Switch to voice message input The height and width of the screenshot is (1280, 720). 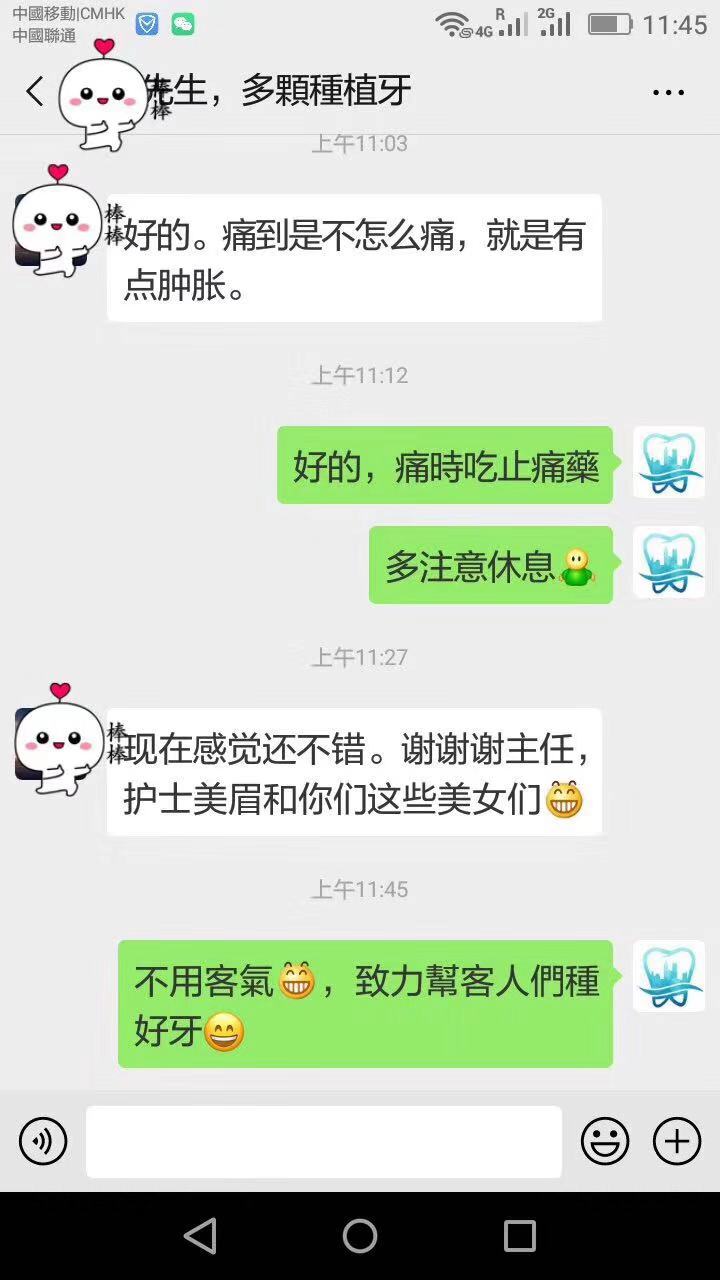coord(43,1141)
